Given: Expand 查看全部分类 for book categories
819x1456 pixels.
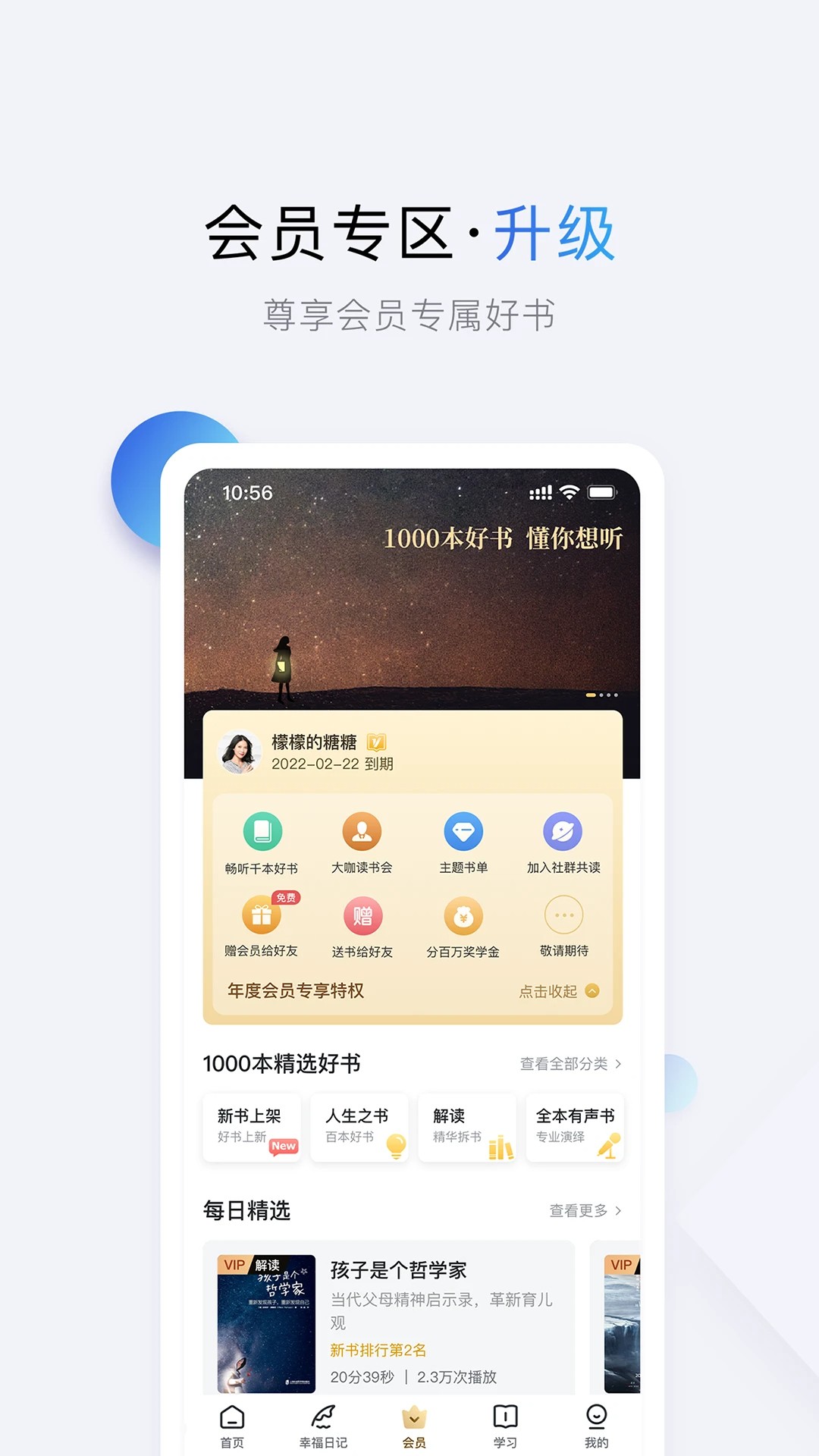Looking at the screenshot, I should pos(569,1063).
